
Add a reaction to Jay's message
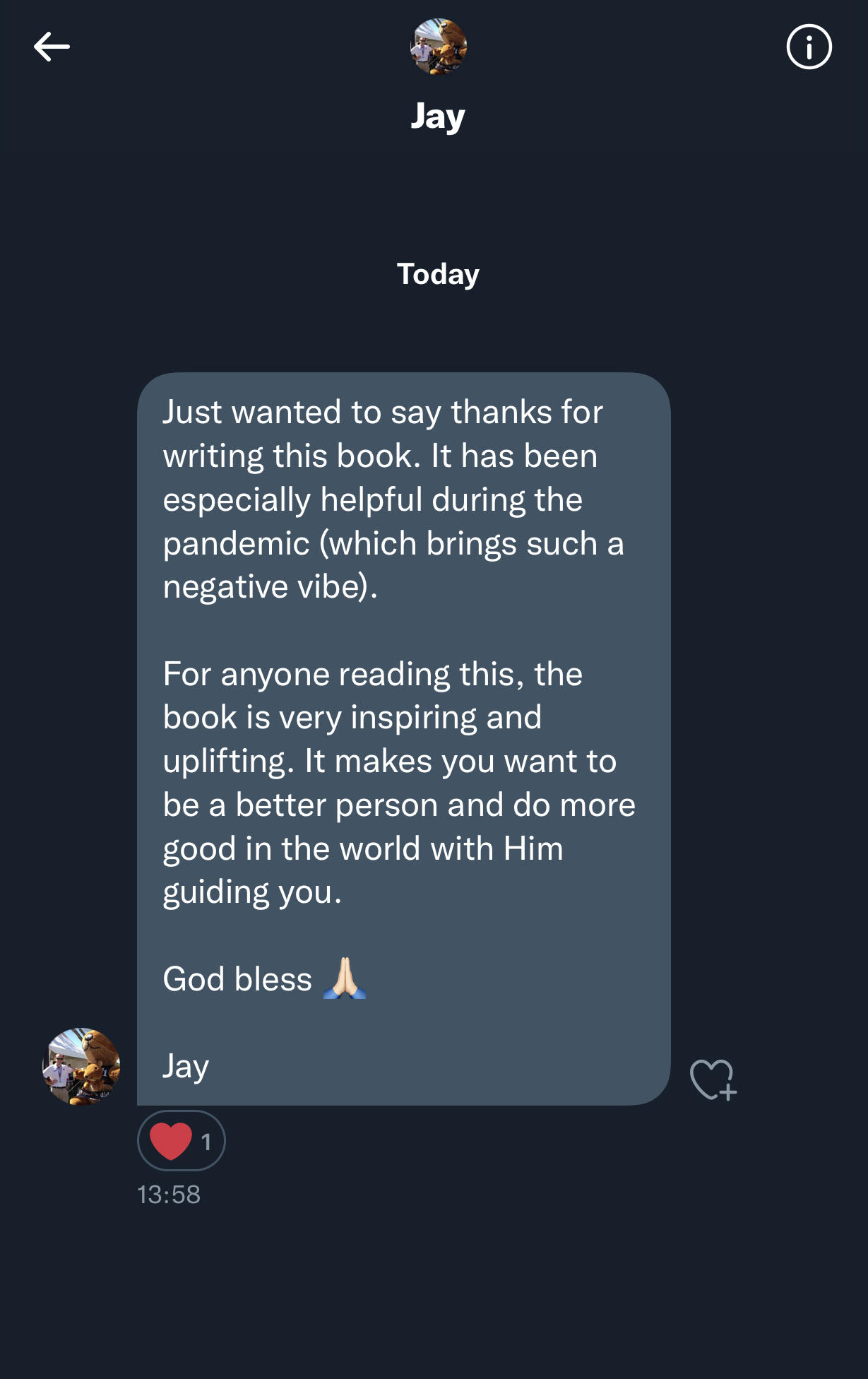[x=713, y=1079]
